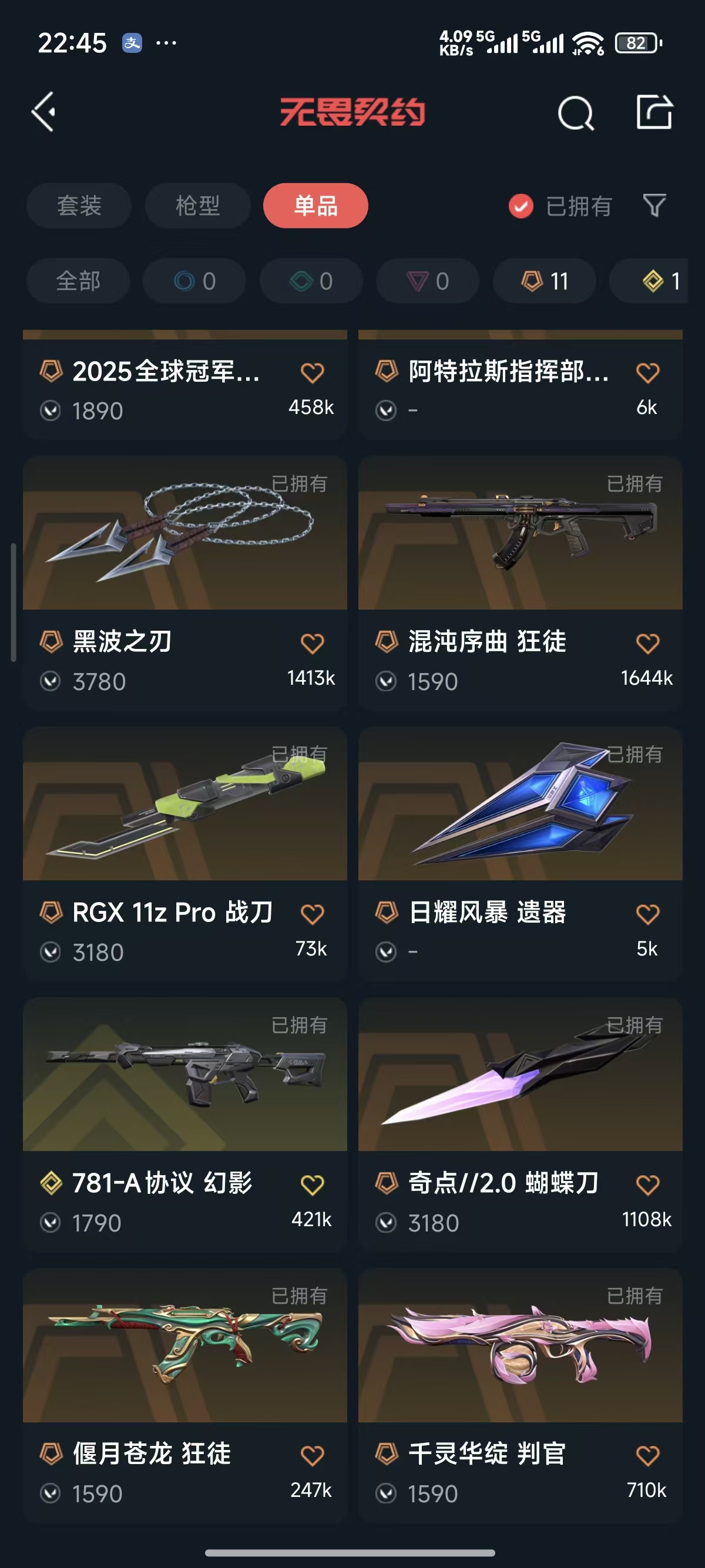The height and width of the screenshot is (1568, 705).
Task: Go back using the top-left arrow
Action: [x=44, y=112]
